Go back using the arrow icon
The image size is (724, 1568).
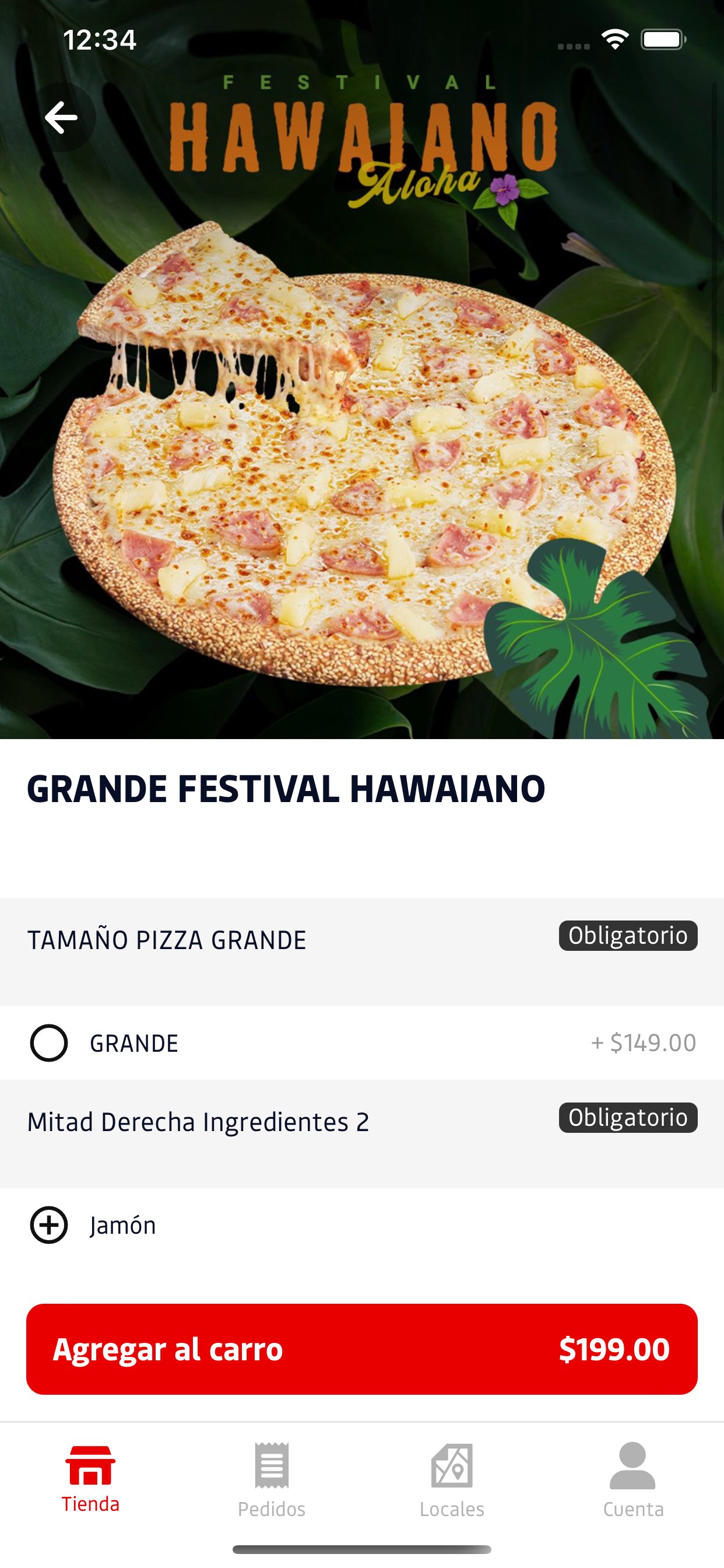coord(61,117)
